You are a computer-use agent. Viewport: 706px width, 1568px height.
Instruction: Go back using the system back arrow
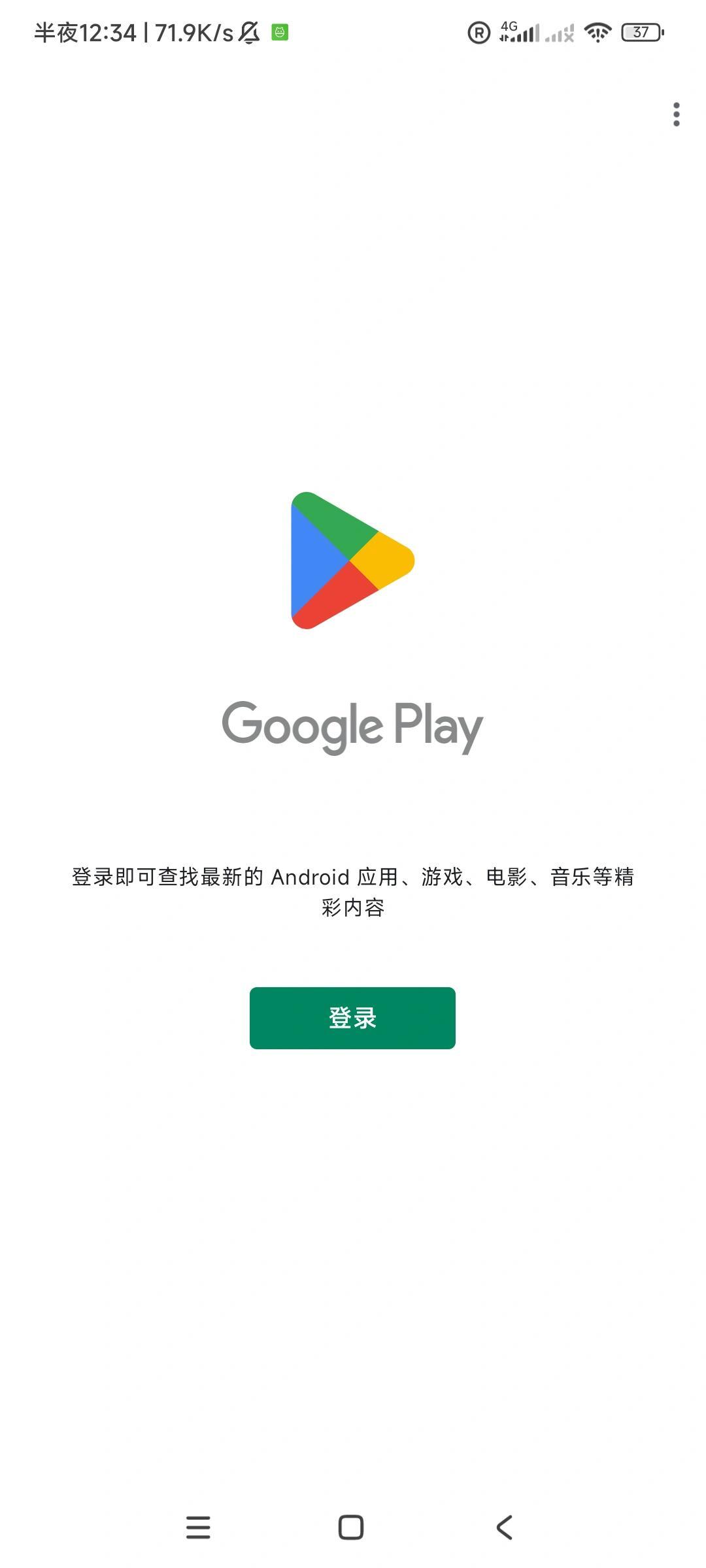(504, 1527)
